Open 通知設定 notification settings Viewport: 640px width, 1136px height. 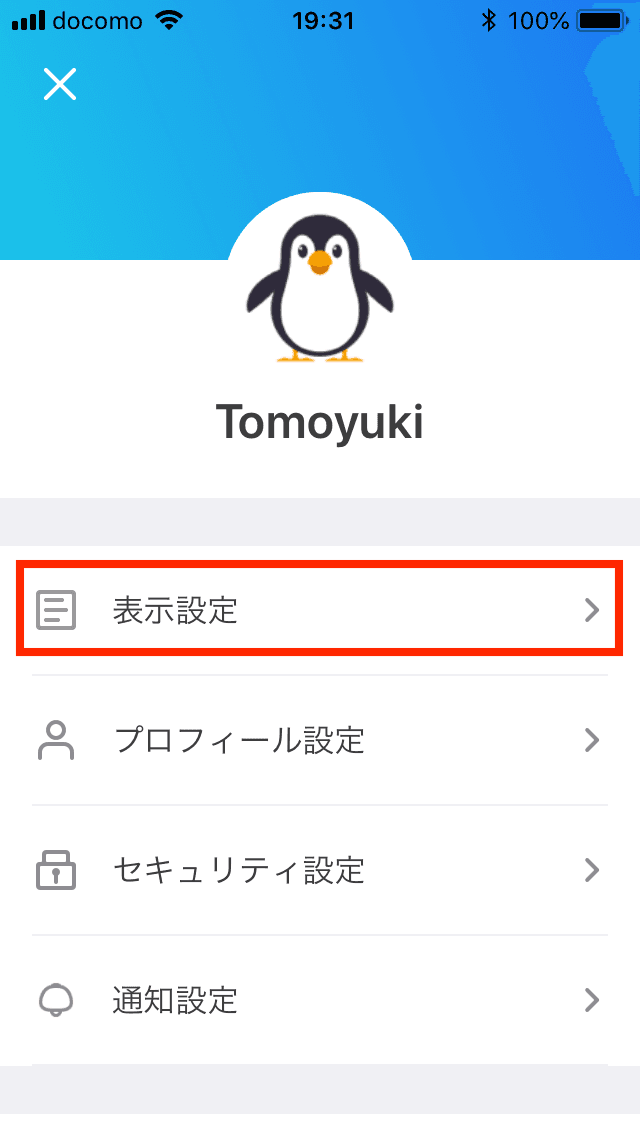[318, 1000]
